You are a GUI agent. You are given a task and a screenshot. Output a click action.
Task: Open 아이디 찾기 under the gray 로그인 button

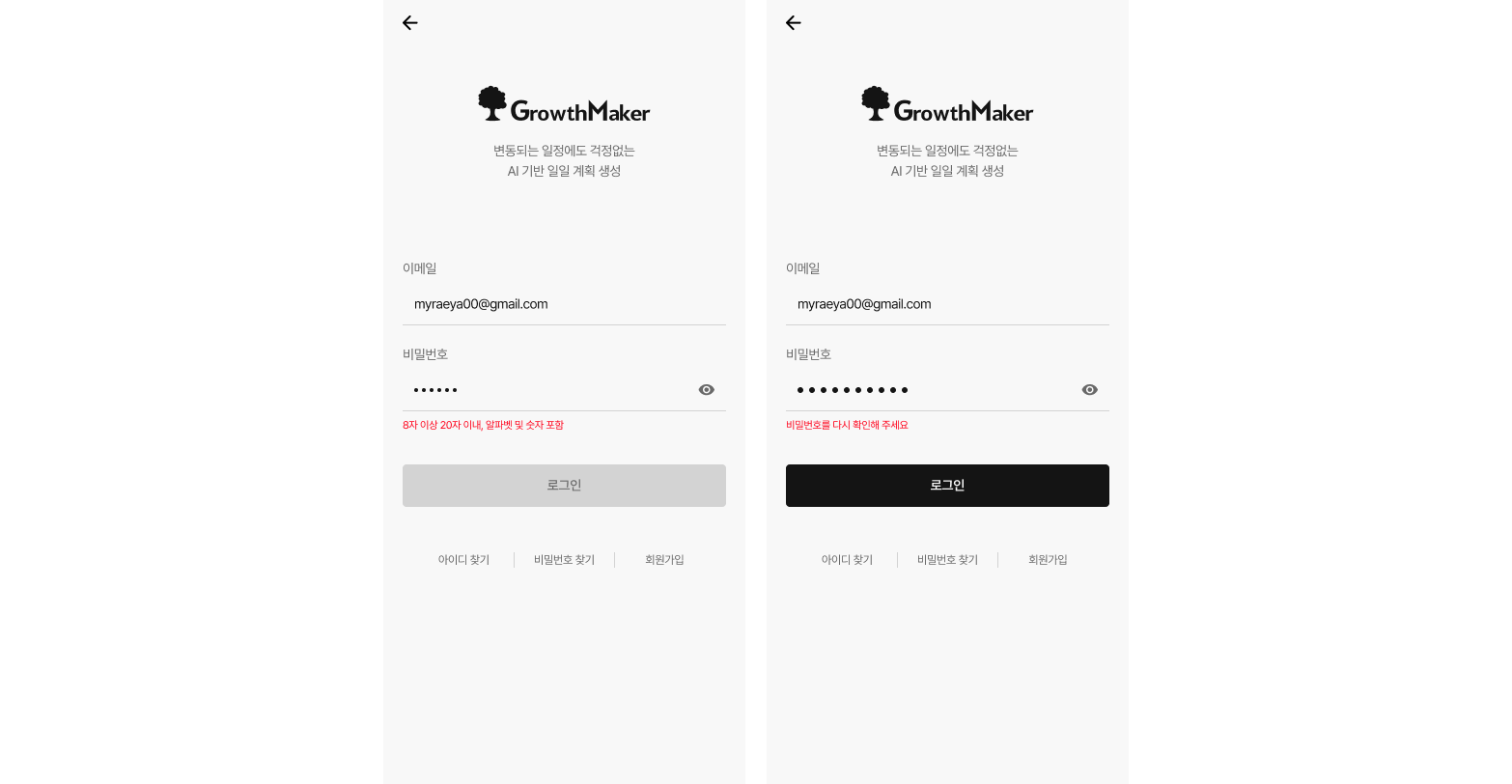(463, 560)
